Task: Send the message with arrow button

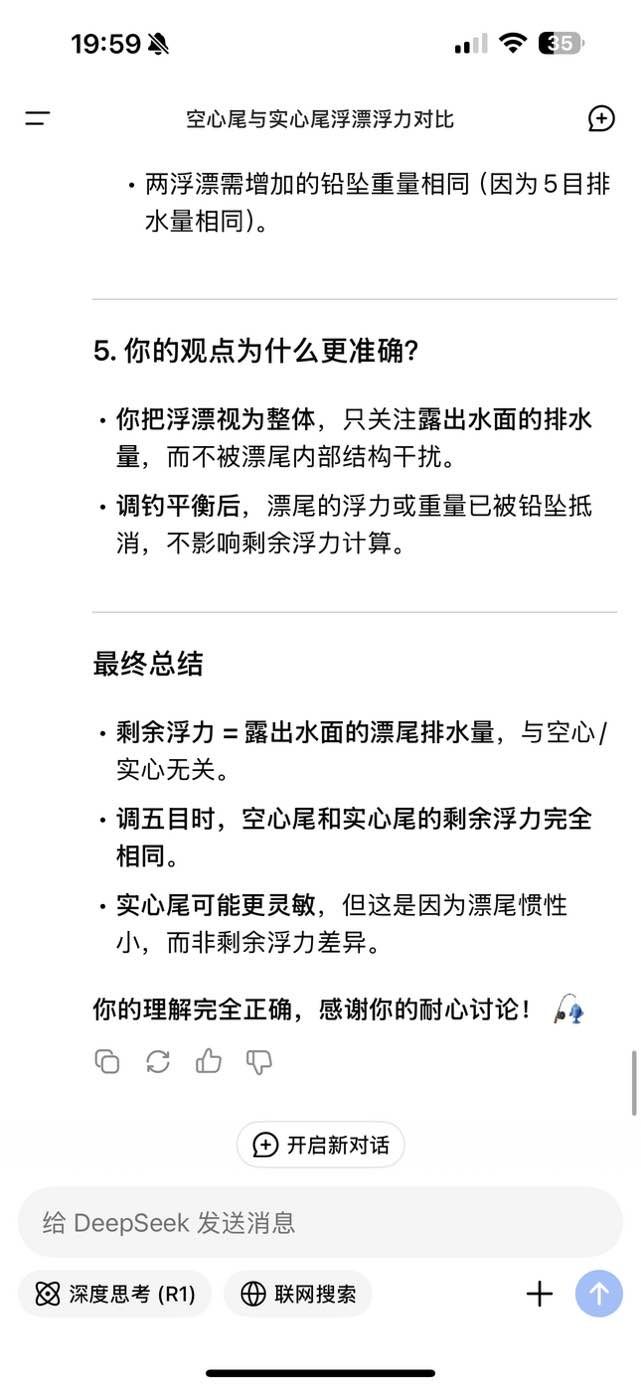Action: point(599,1294)
